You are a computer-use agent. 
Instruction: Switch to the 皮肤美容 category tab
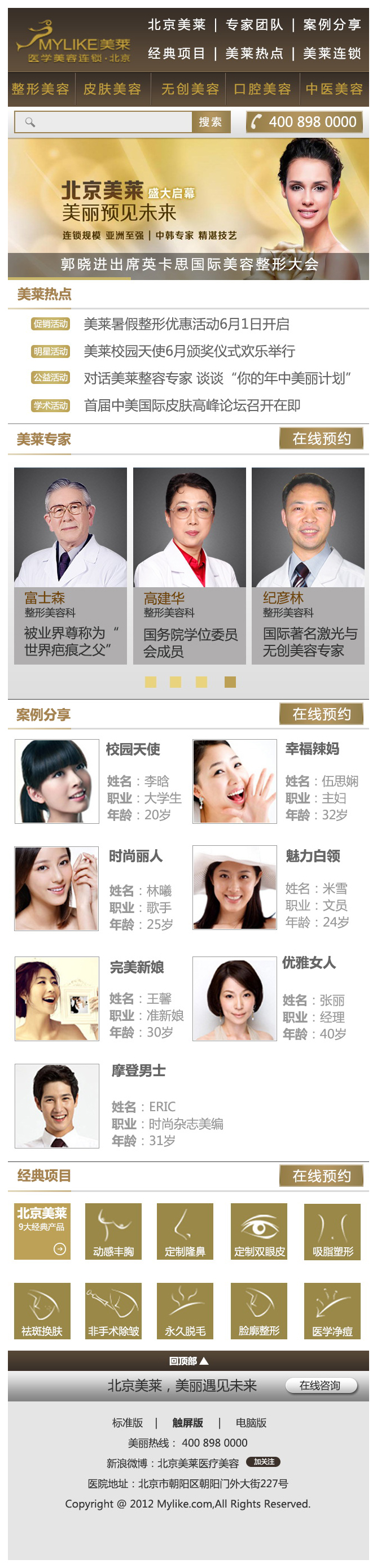112,89
